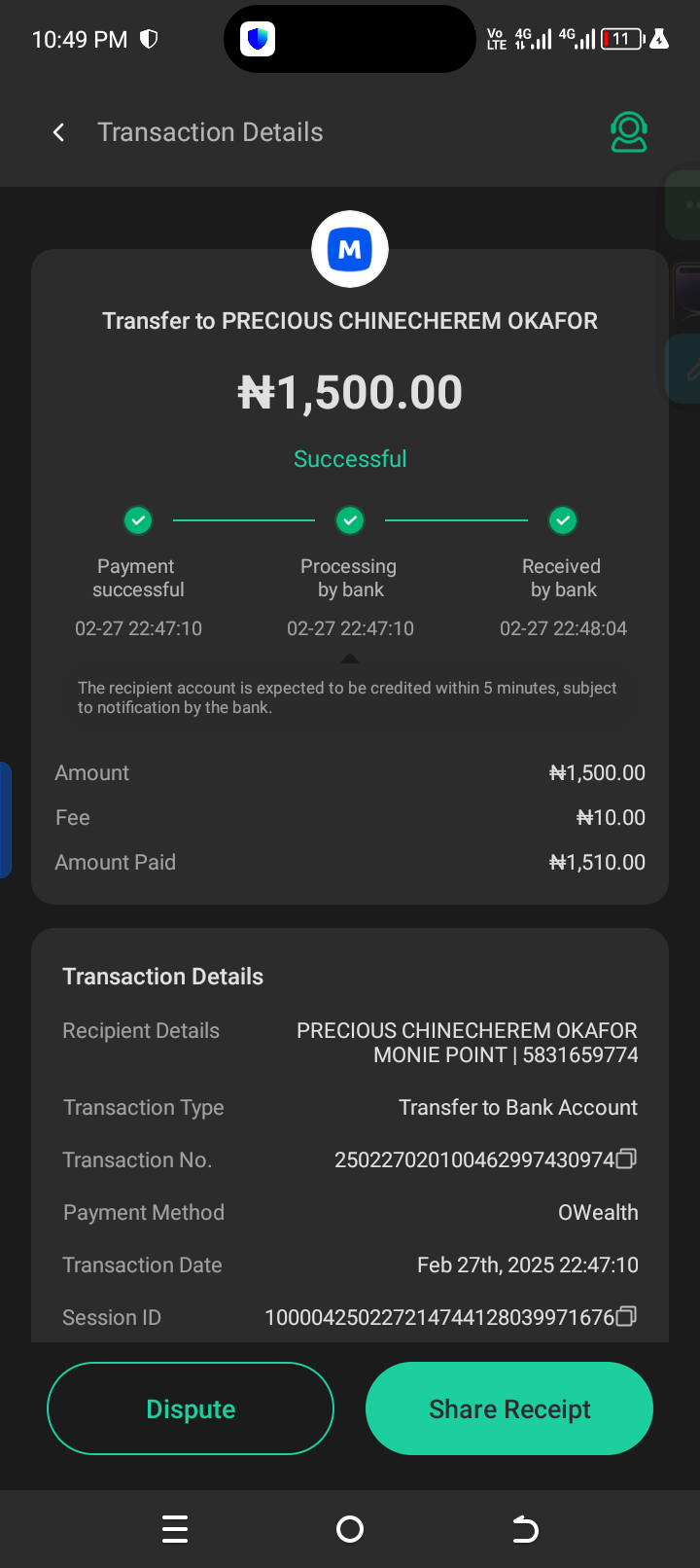Dispute this transaction
Image resolution: width=700 pixels, height=1568 pixels.
click(x=191, y=1408)
